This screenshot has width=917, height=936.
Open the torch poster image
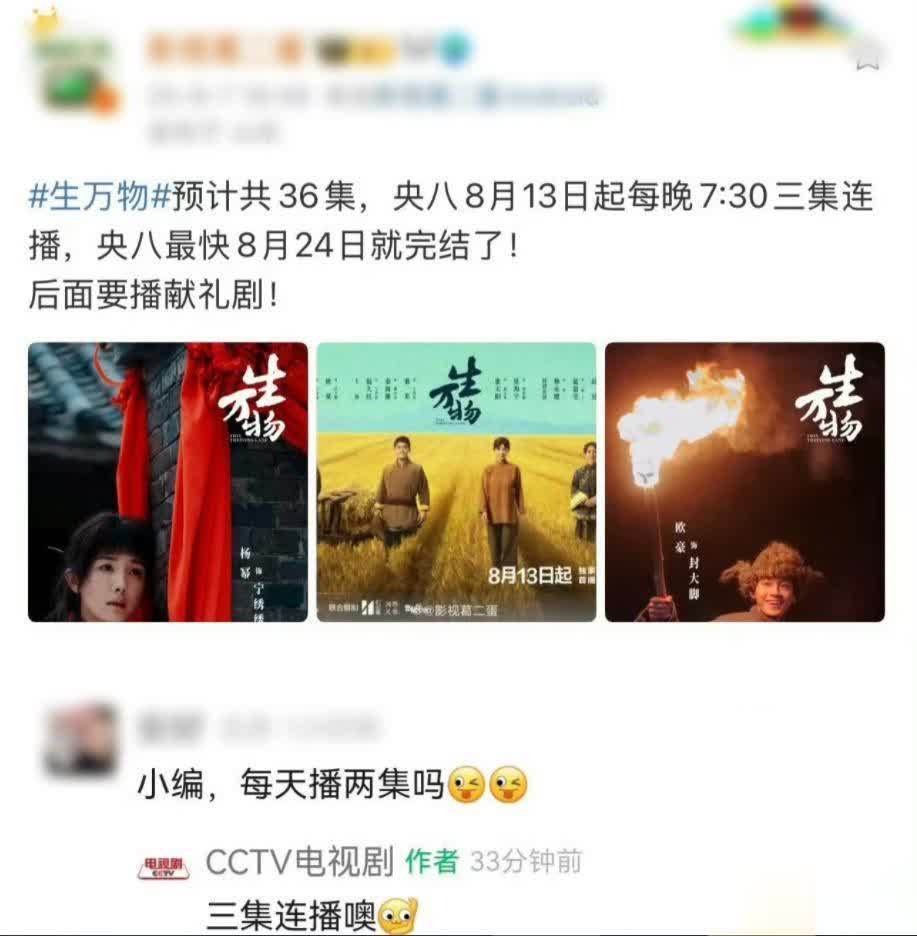[x=745, y=482]
